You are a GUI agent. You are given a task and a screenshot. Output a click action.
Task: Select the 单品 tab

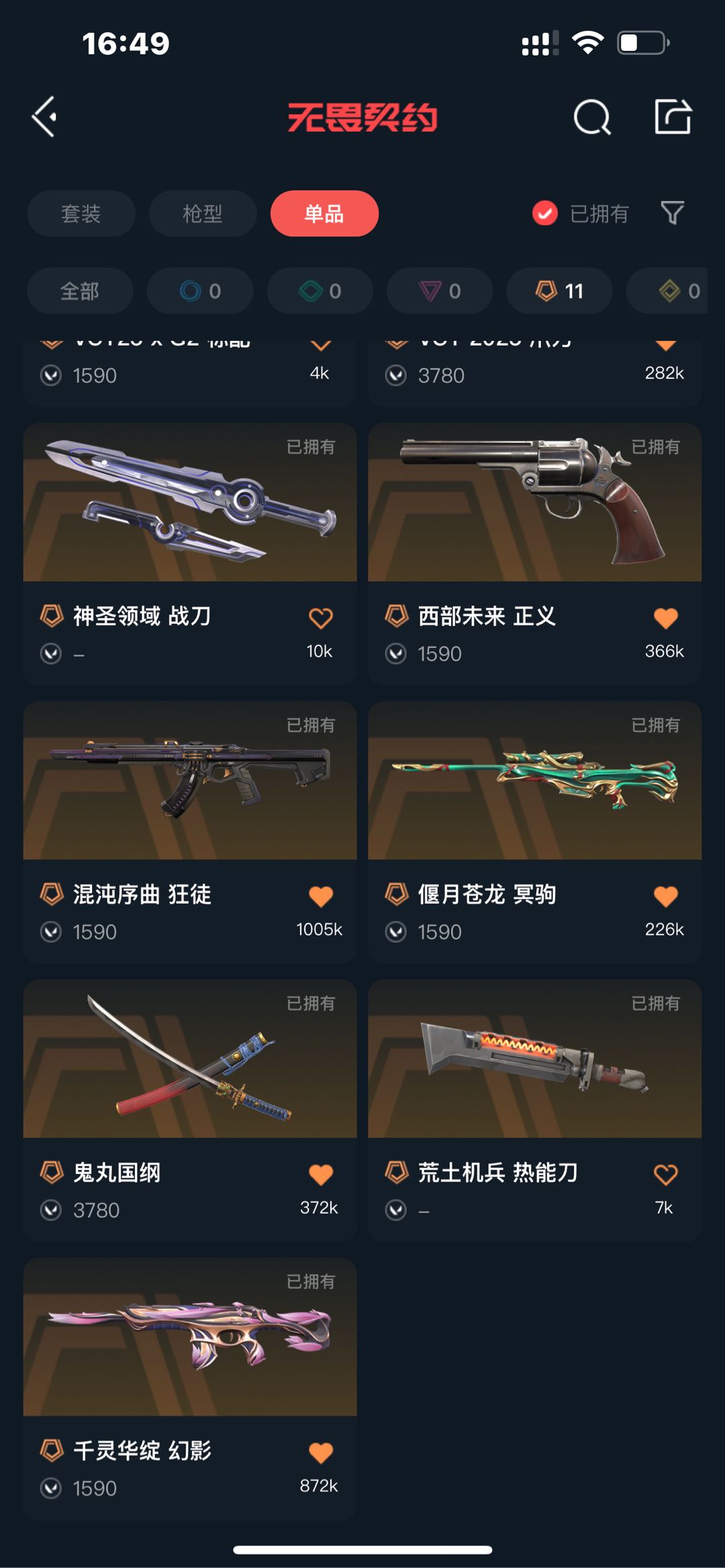[324, 213]
